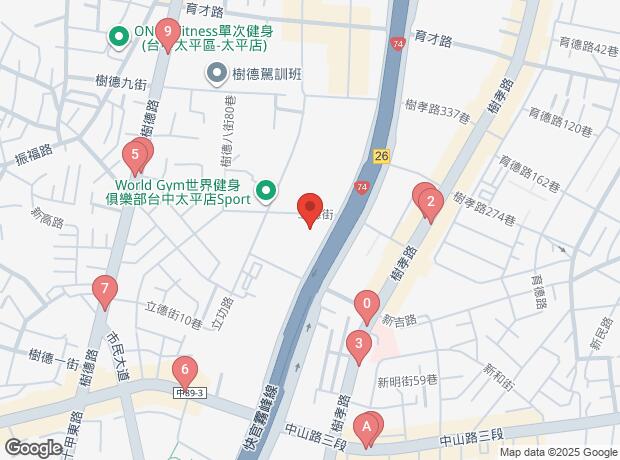Viewport: 620px width, 460px height.
Task: Tap map marker number 9
Action: coord(168,33)
